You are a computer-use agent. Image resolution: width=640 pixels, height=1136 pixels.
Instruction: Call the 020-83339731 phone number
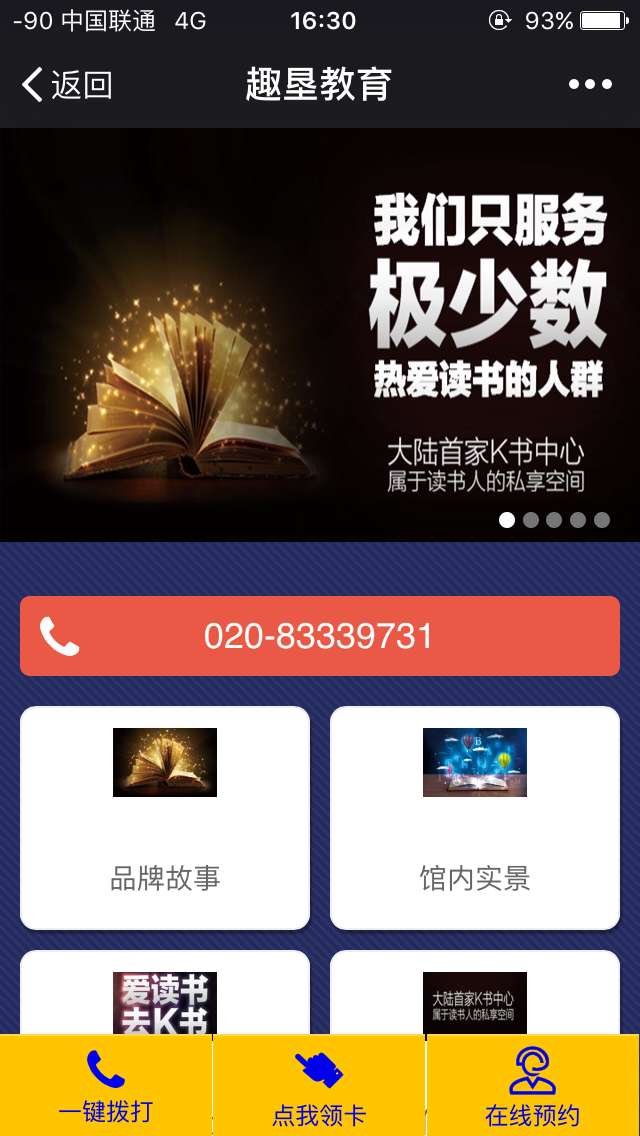pos(320,636)
